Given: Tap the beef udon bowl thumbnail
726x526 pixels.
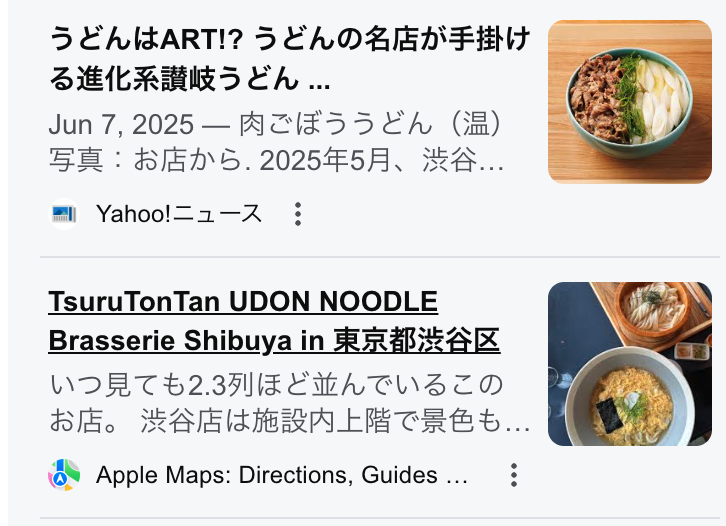Looking at the screenshot, I should pos(629,102).
